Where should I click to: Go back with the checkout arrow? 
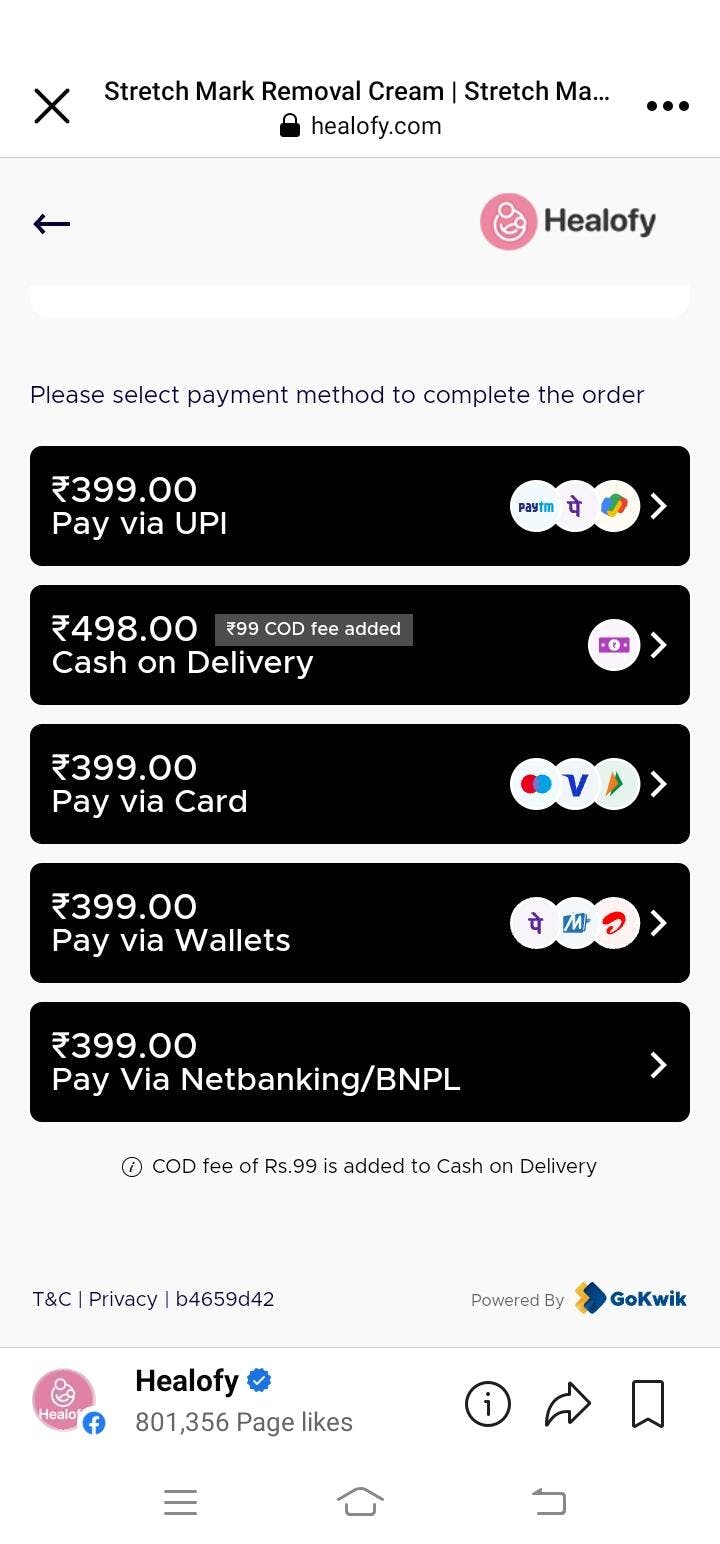pos(52,224)
